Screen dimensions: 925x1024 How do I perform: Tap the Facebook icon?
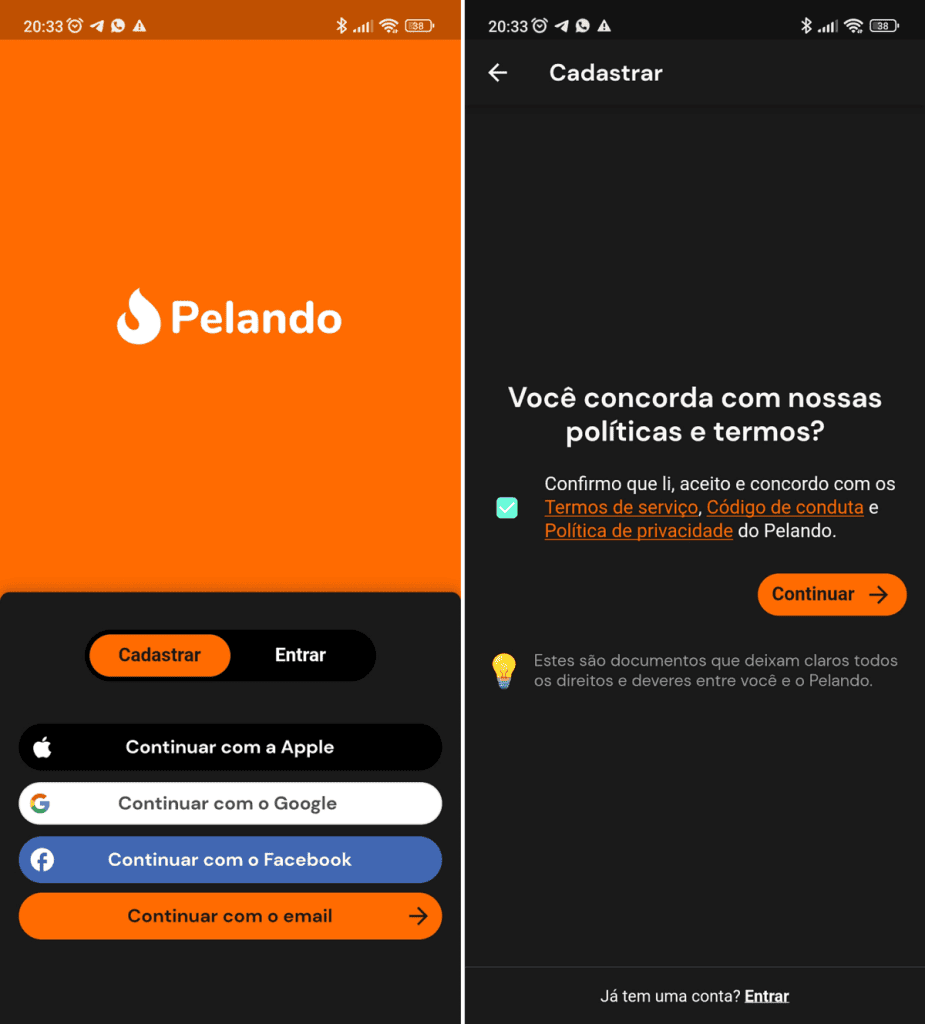[x=41, y=859]
